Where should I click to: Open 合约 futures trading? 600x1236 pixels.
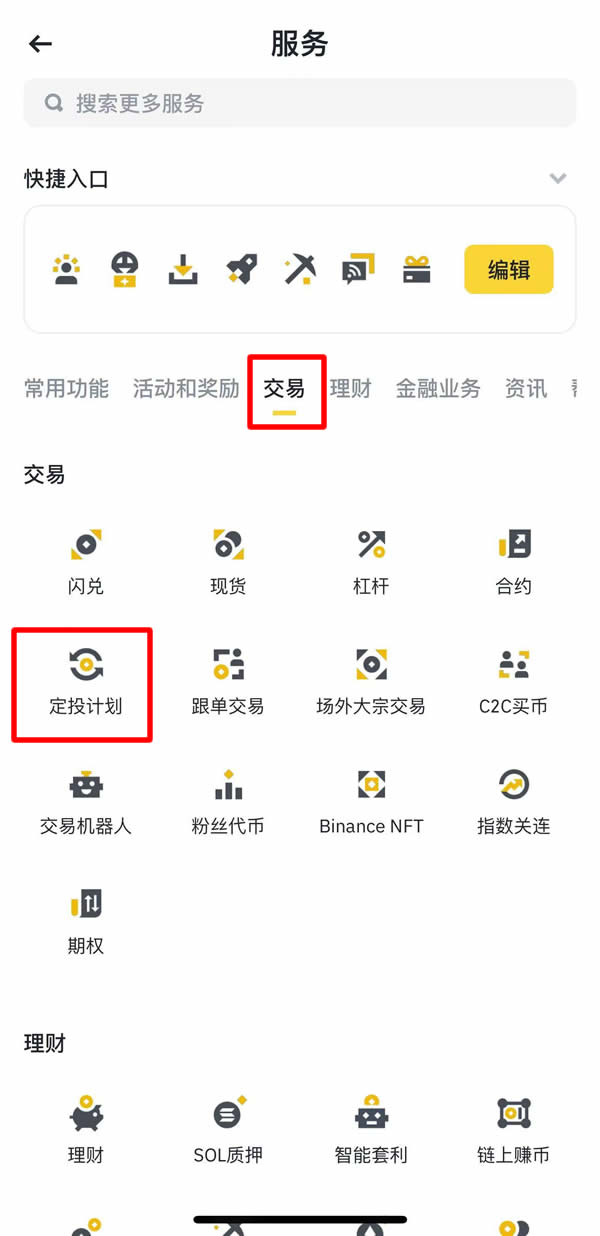point(513,561)
